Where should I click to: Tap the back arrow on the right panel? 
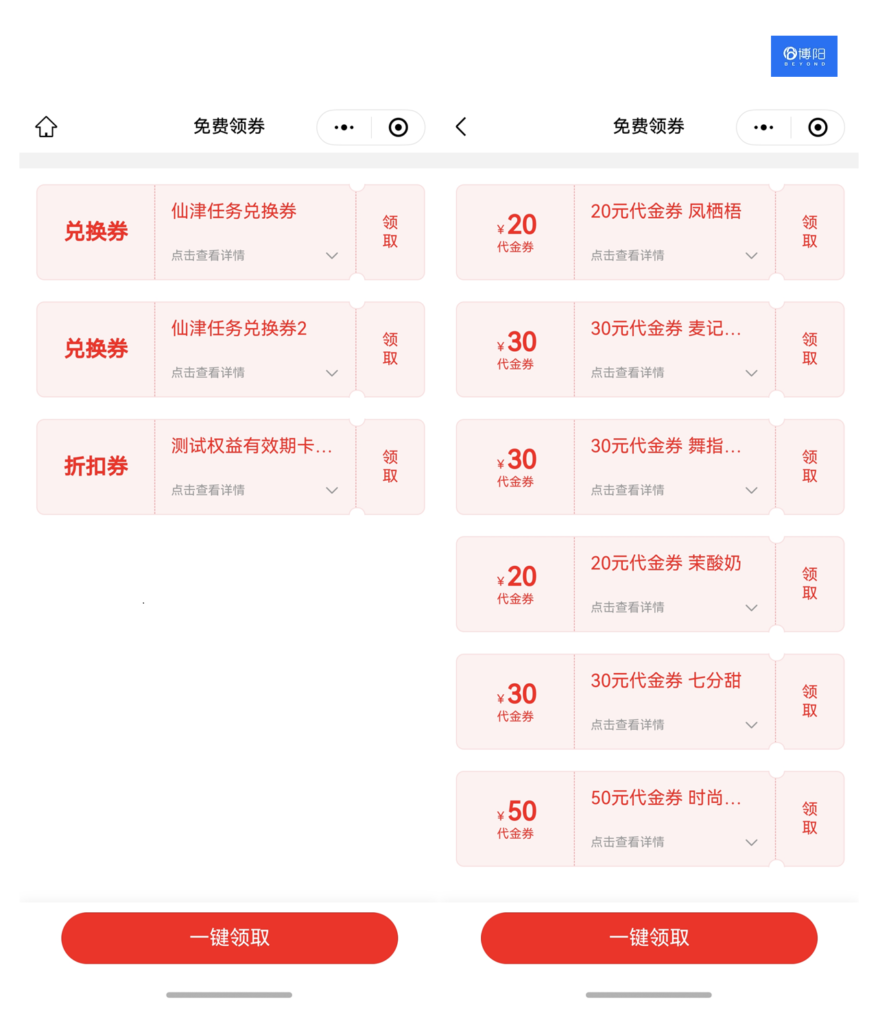pos(460,127)
